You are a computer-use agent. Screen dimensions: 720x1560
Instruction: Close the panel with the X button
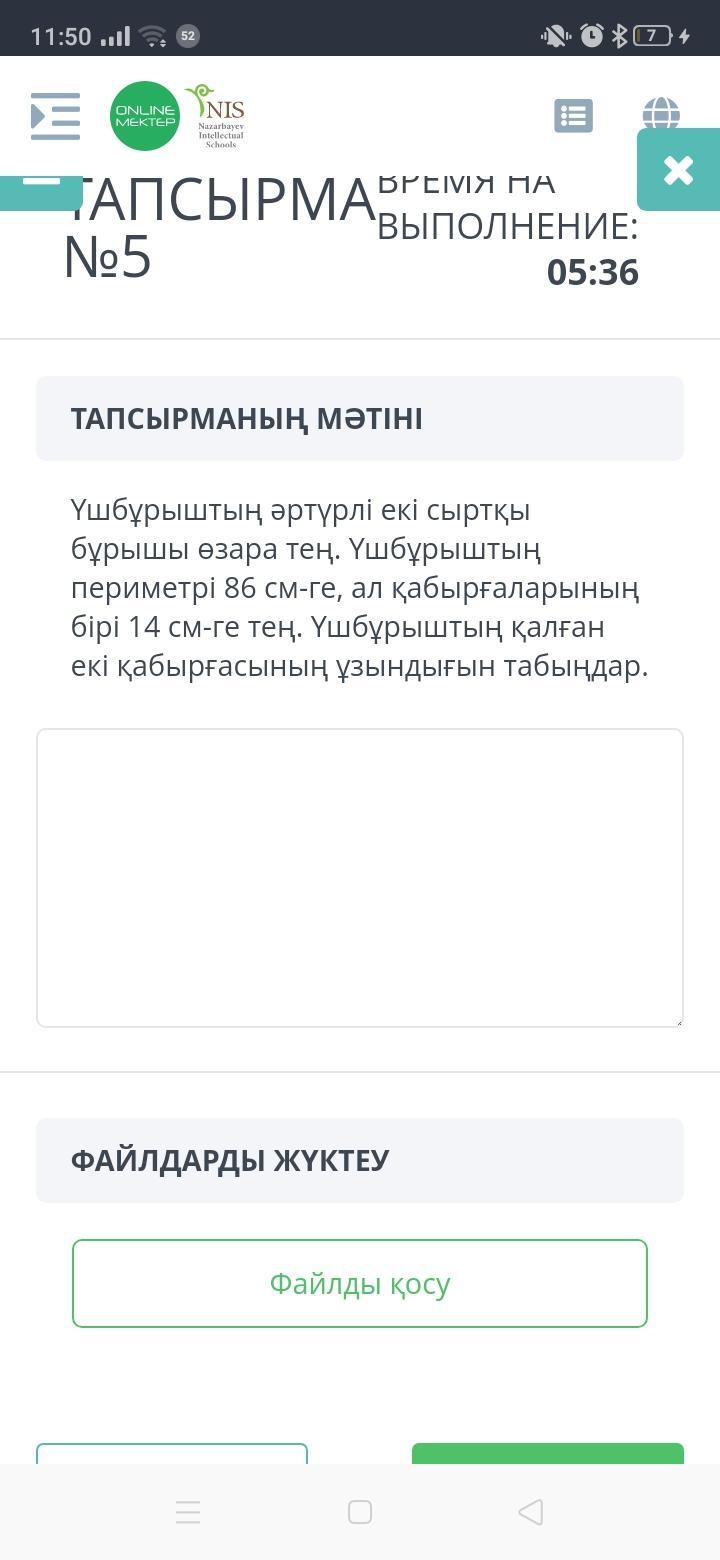click(x=678, y=170)
